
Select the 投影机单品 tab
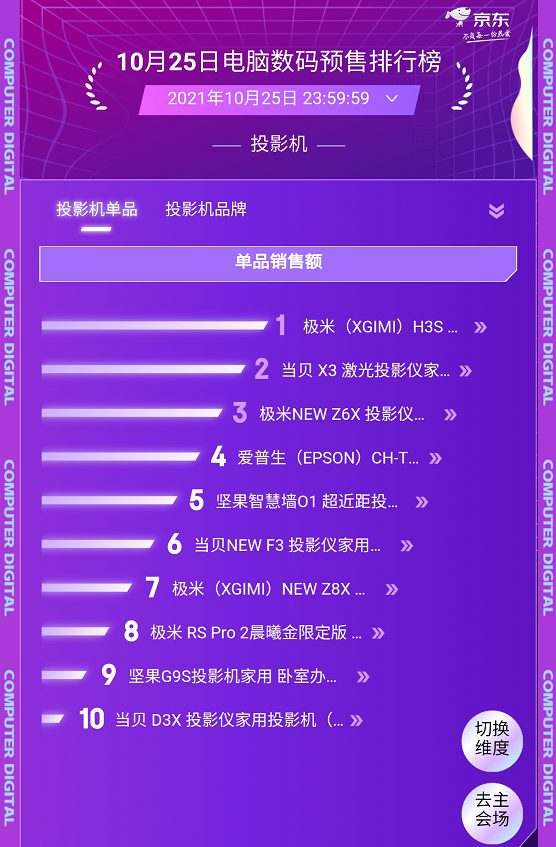point(97,210)
